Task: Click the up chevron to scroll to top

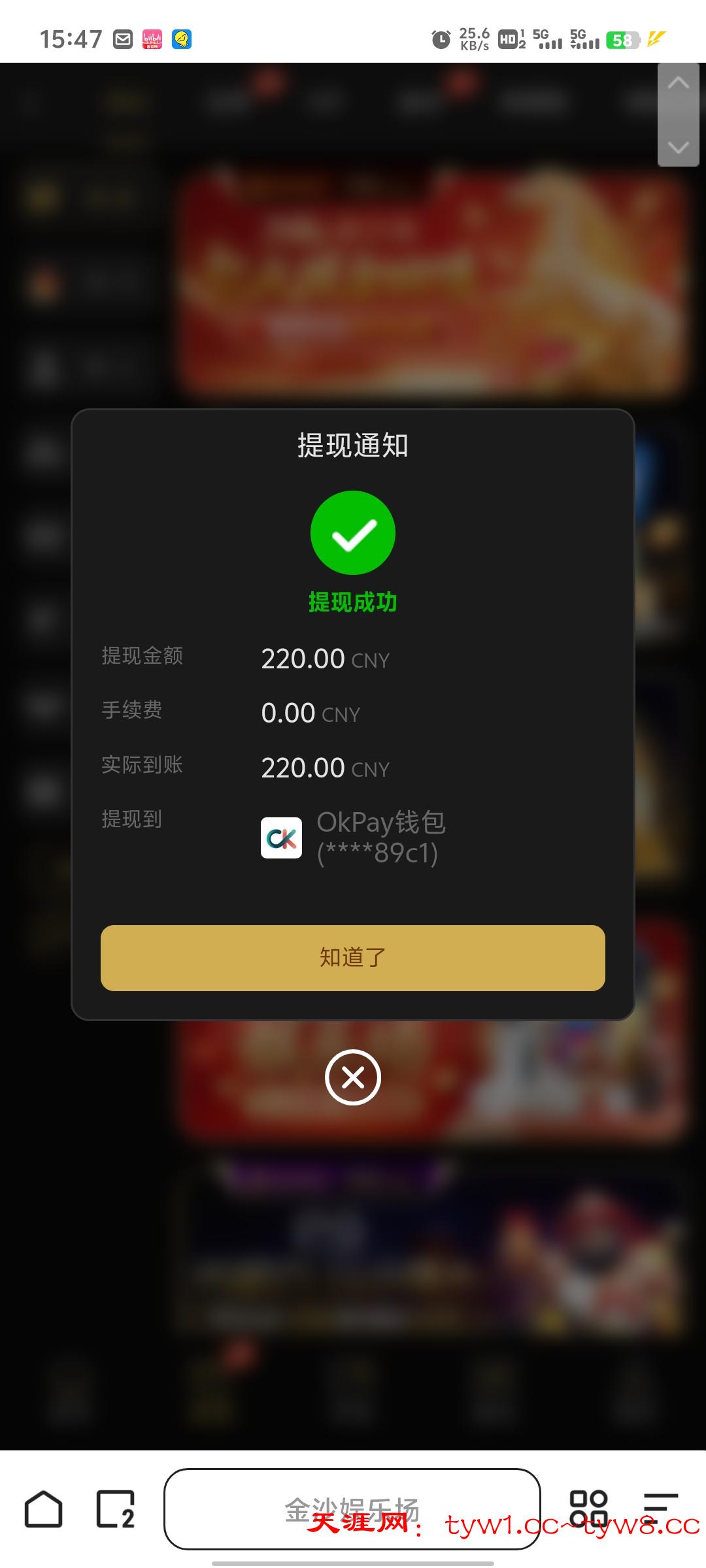Action: pos(678,84)
